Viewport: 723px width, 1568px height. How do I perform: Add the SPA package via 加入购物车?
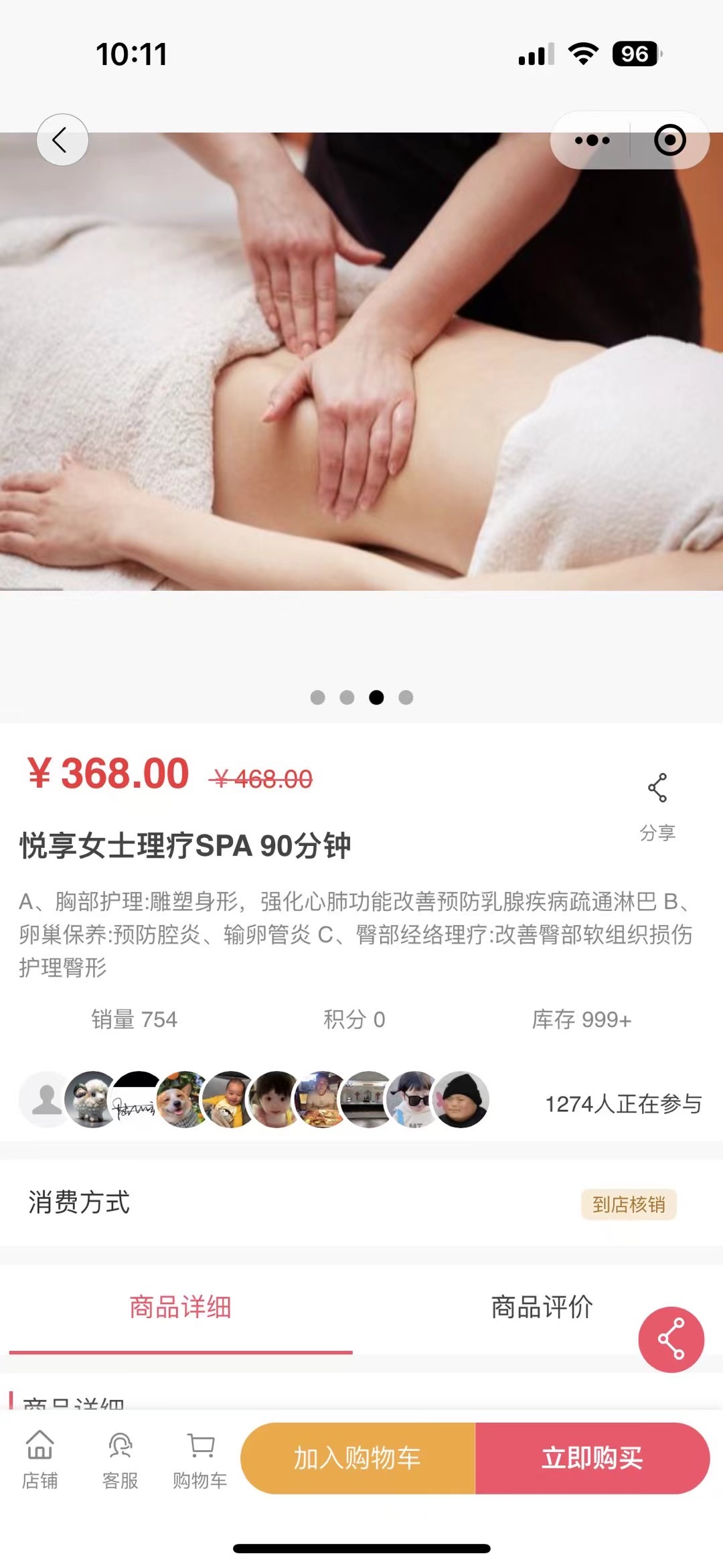(x=357, y=1458)
